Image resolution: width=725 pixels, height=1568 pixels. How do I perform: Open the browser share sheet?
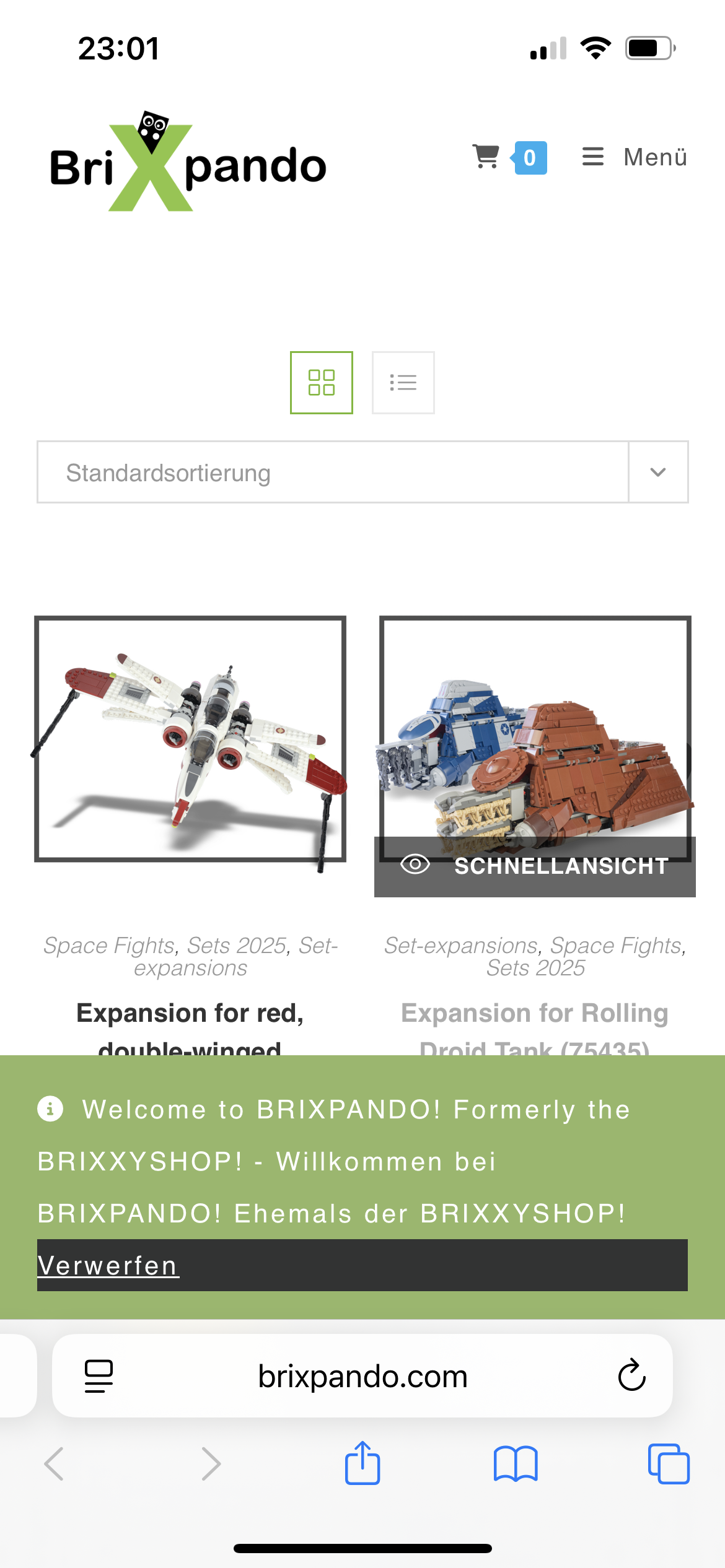[362, 1464]
